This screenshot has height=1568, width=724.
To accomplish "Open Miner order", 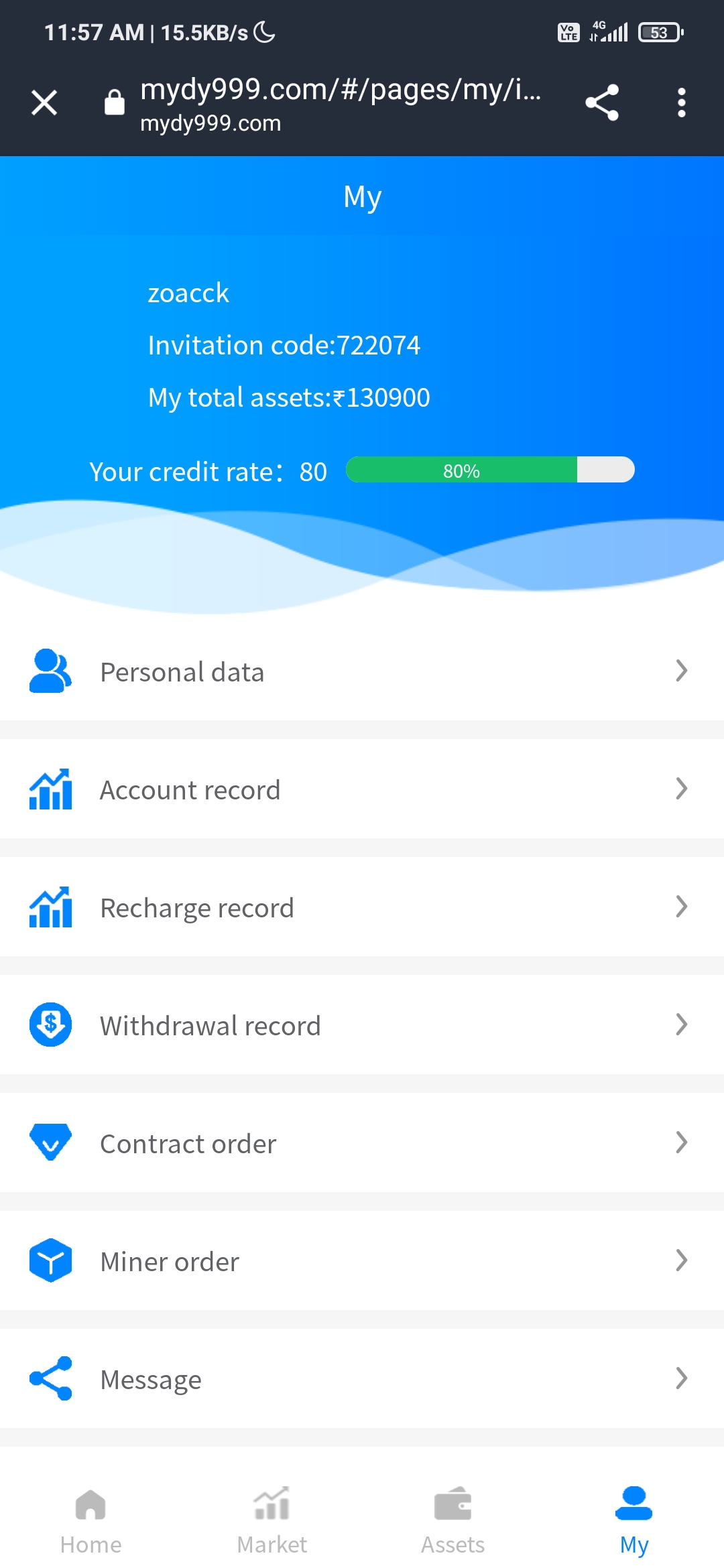I will (362, 1261).
